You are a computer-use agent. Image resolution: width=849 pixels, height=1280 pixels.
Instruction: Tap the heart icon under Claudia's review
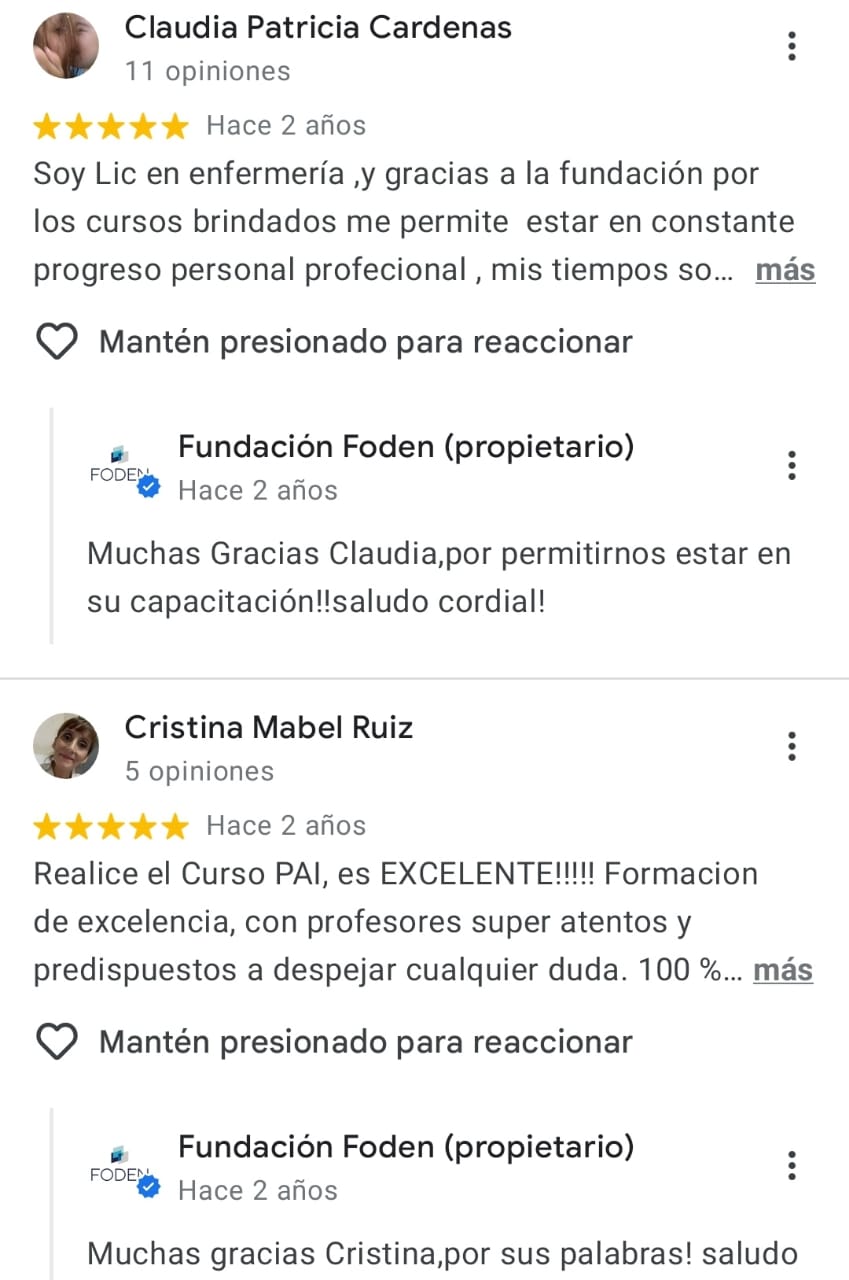[x=57, y=342]
